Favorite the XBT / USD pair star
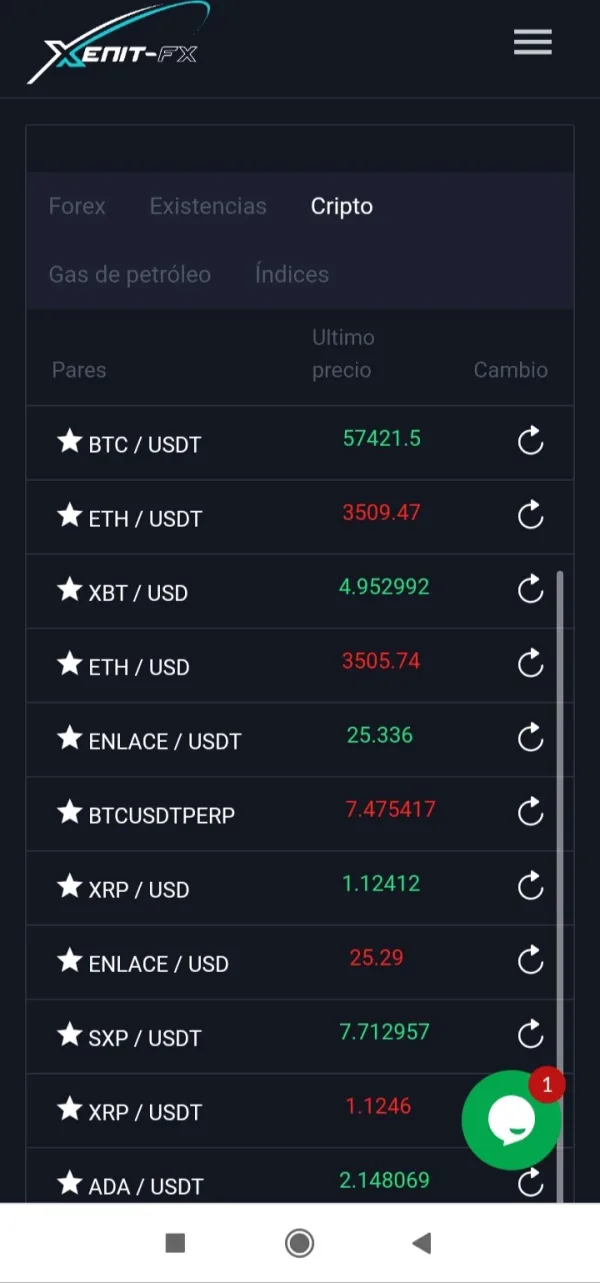Viewport: 600px width, 1283px height. [x=69, y=590]
